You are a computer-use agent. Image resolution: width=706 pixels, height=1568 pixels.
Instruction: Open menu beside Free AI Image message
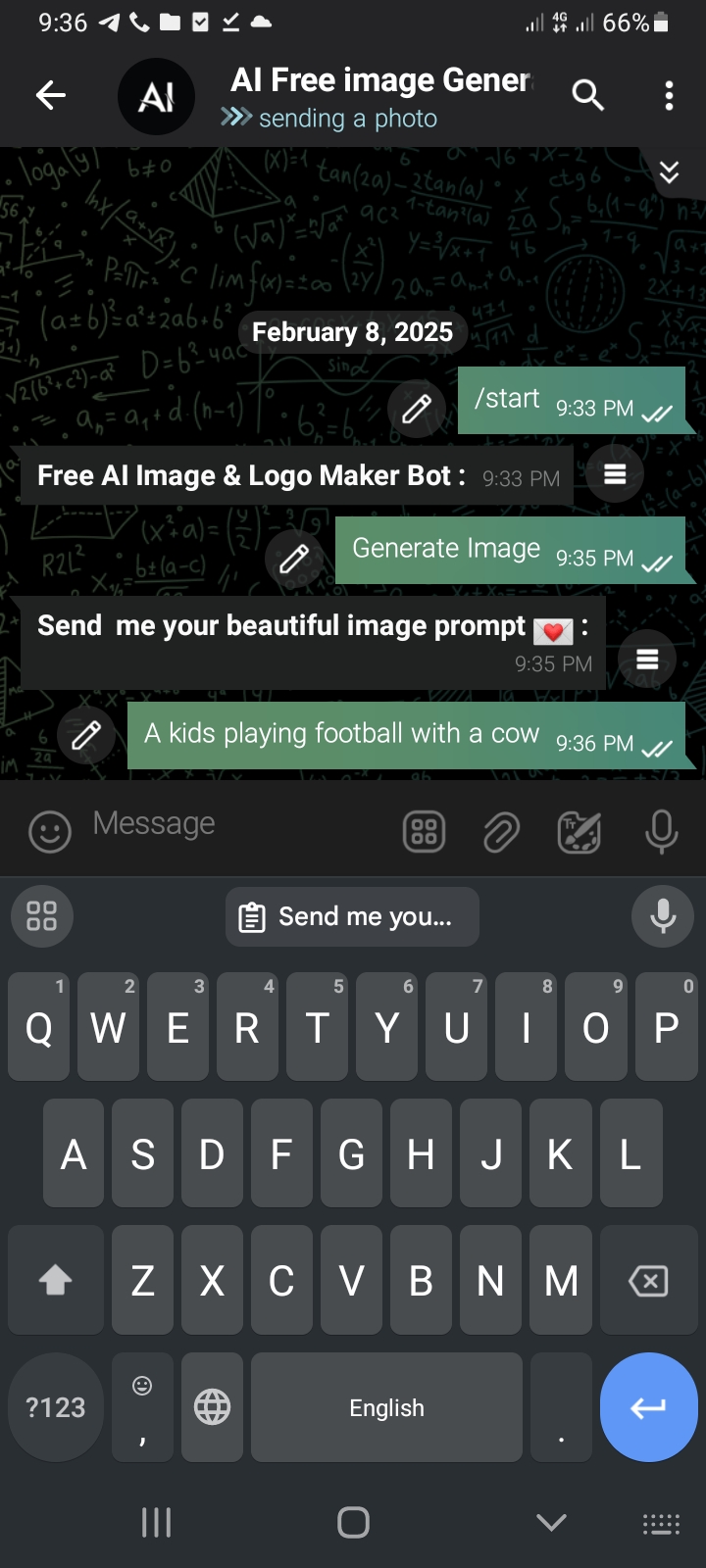(615, 474)
